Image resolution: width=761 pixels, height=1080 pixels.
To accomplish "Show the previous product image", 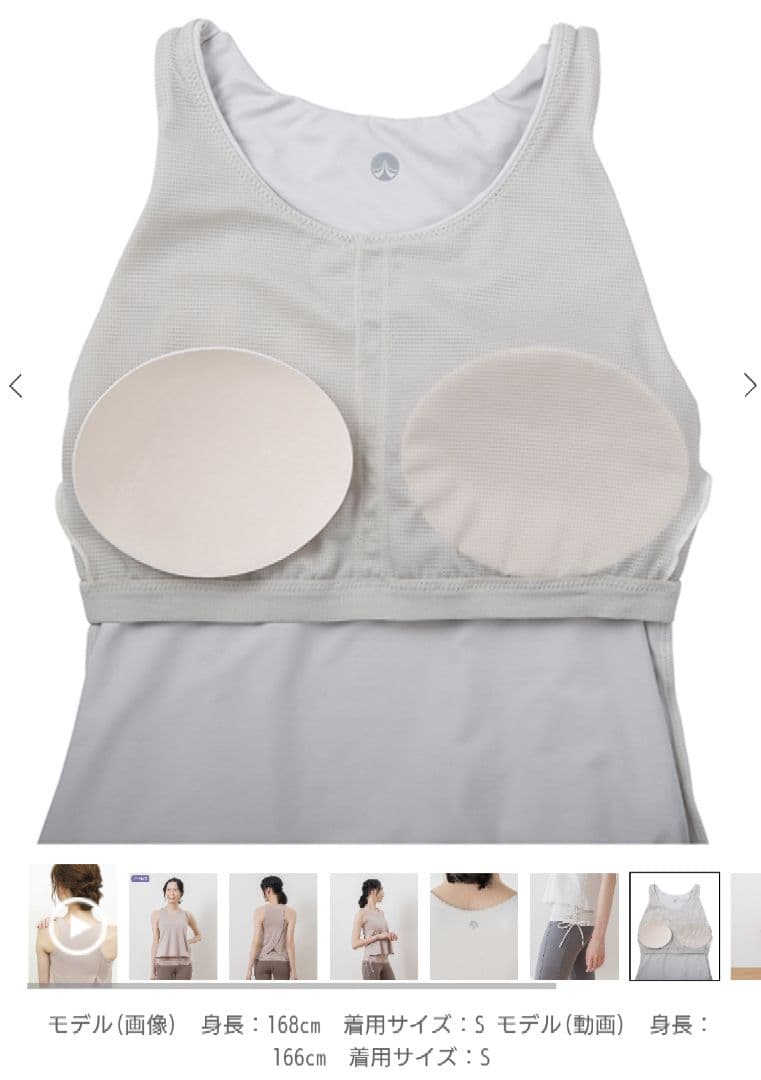I will [x=15, y=386].
